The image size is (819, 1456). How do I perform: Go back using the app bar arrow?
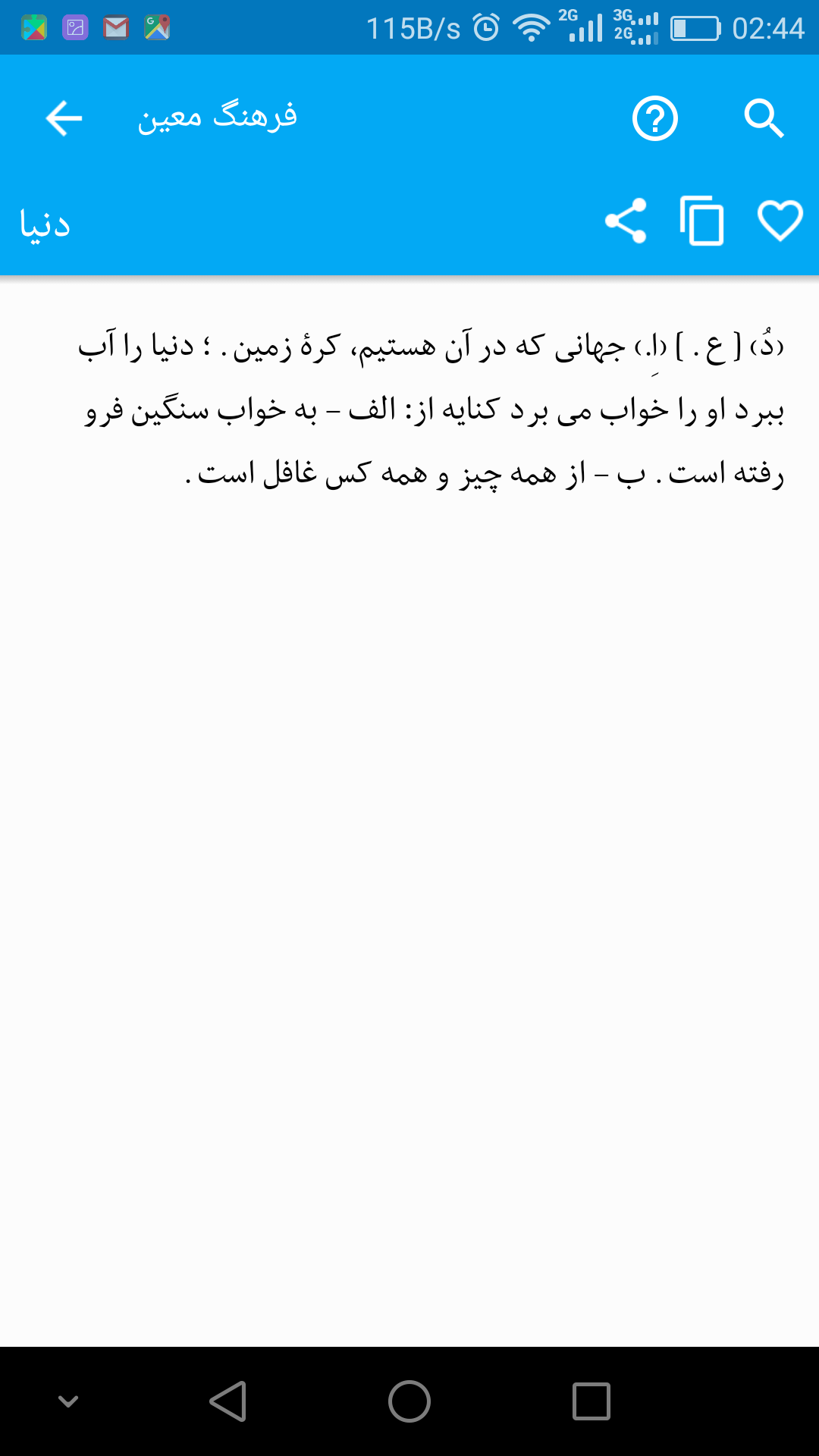pos(64,118)
